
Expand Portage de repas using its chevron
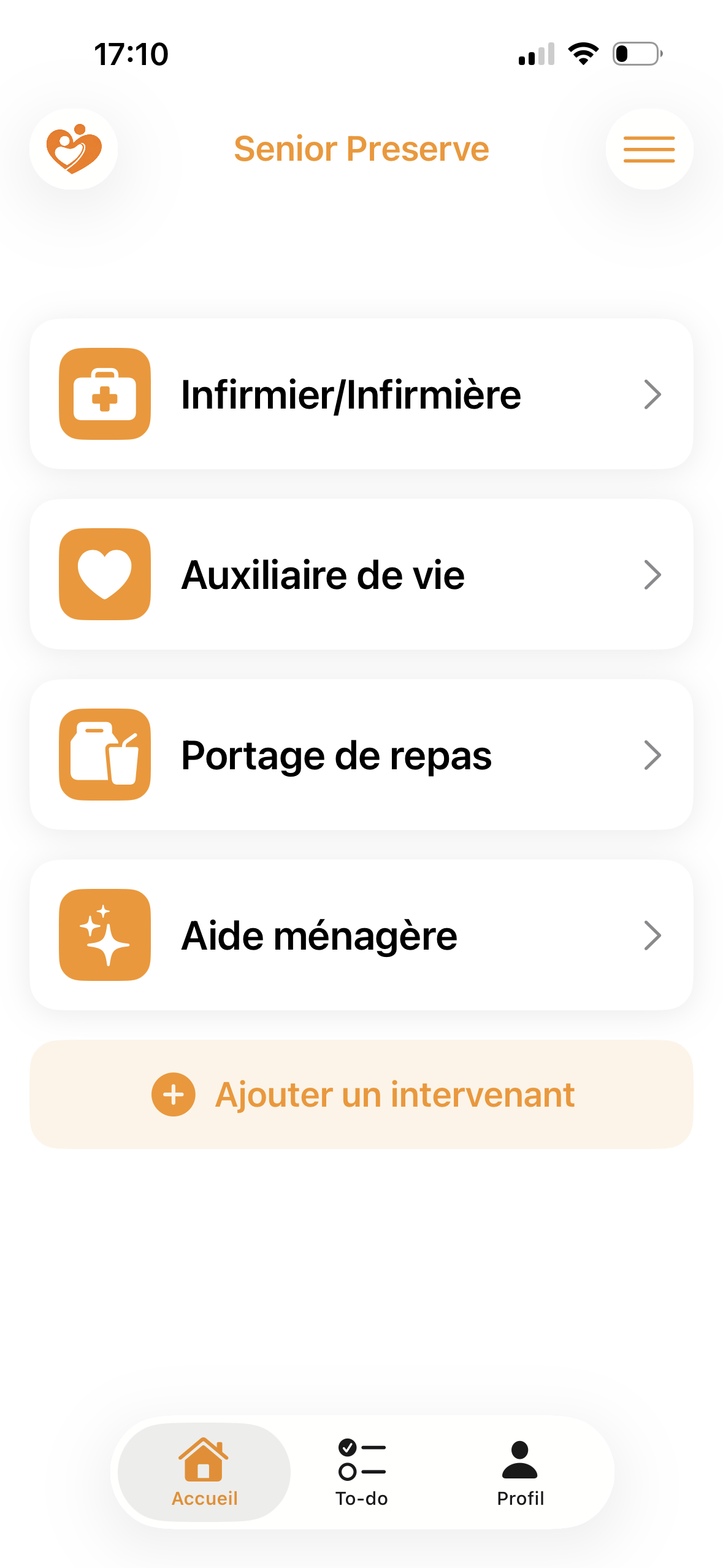pyautogui.click(x=653, y=755)
